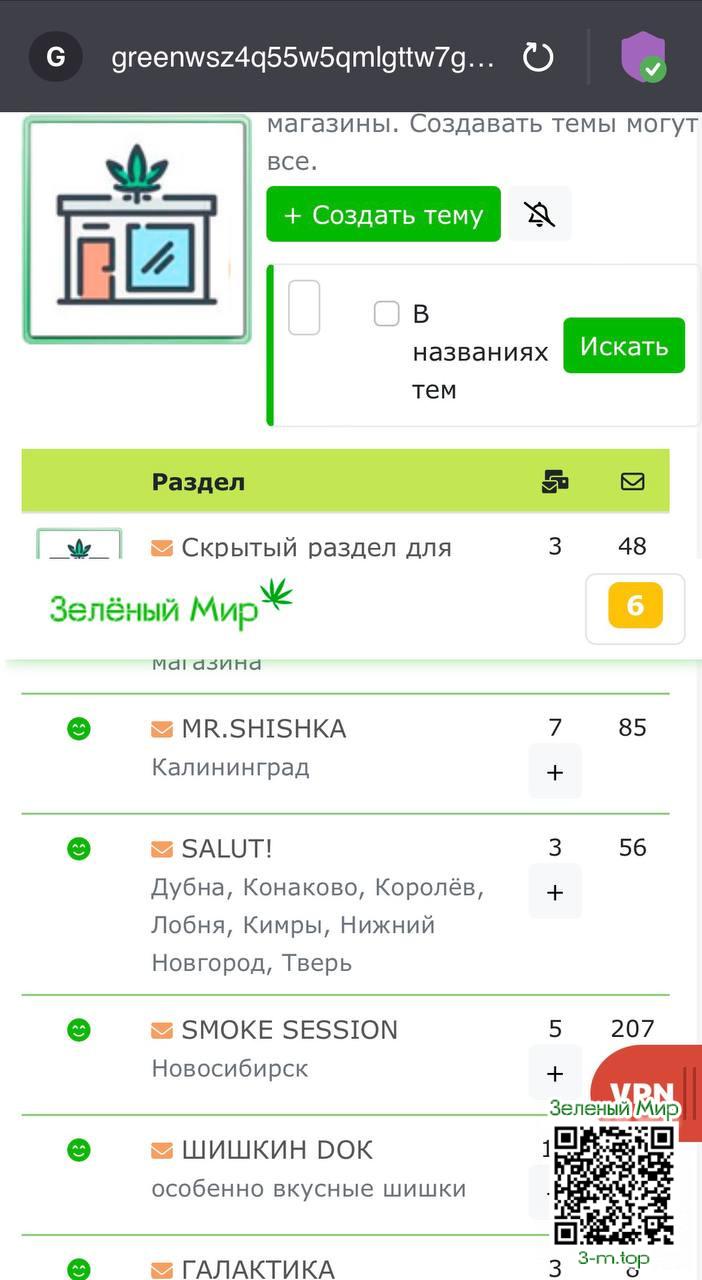Open the address bar URL
This screenshot has width=702, height=1280.
pyautogui.click(x=303, y=57)
